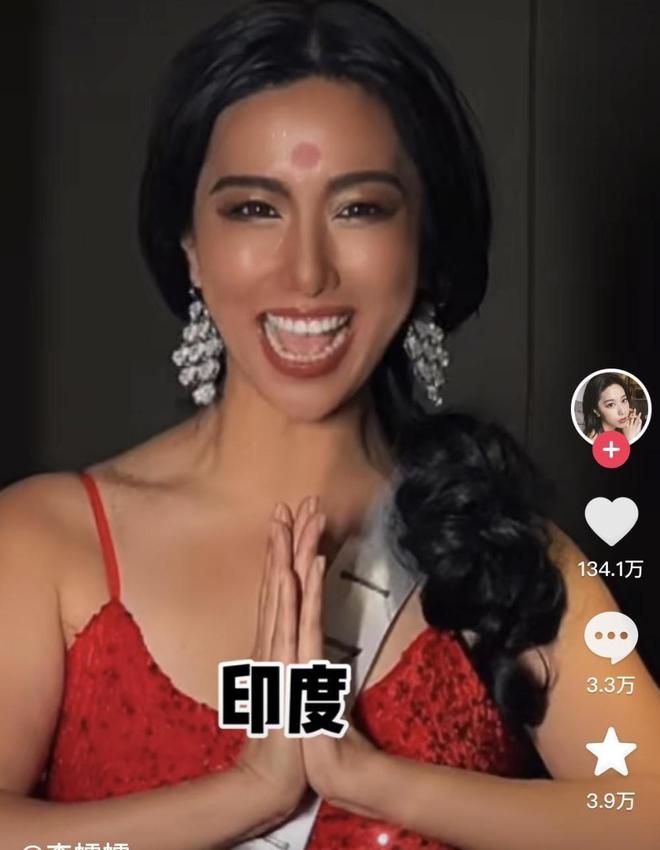Image resolution: width=660 pixels, height=850 pixels.
Task: Open the comments bubble icon
Action: coord(611,637)
